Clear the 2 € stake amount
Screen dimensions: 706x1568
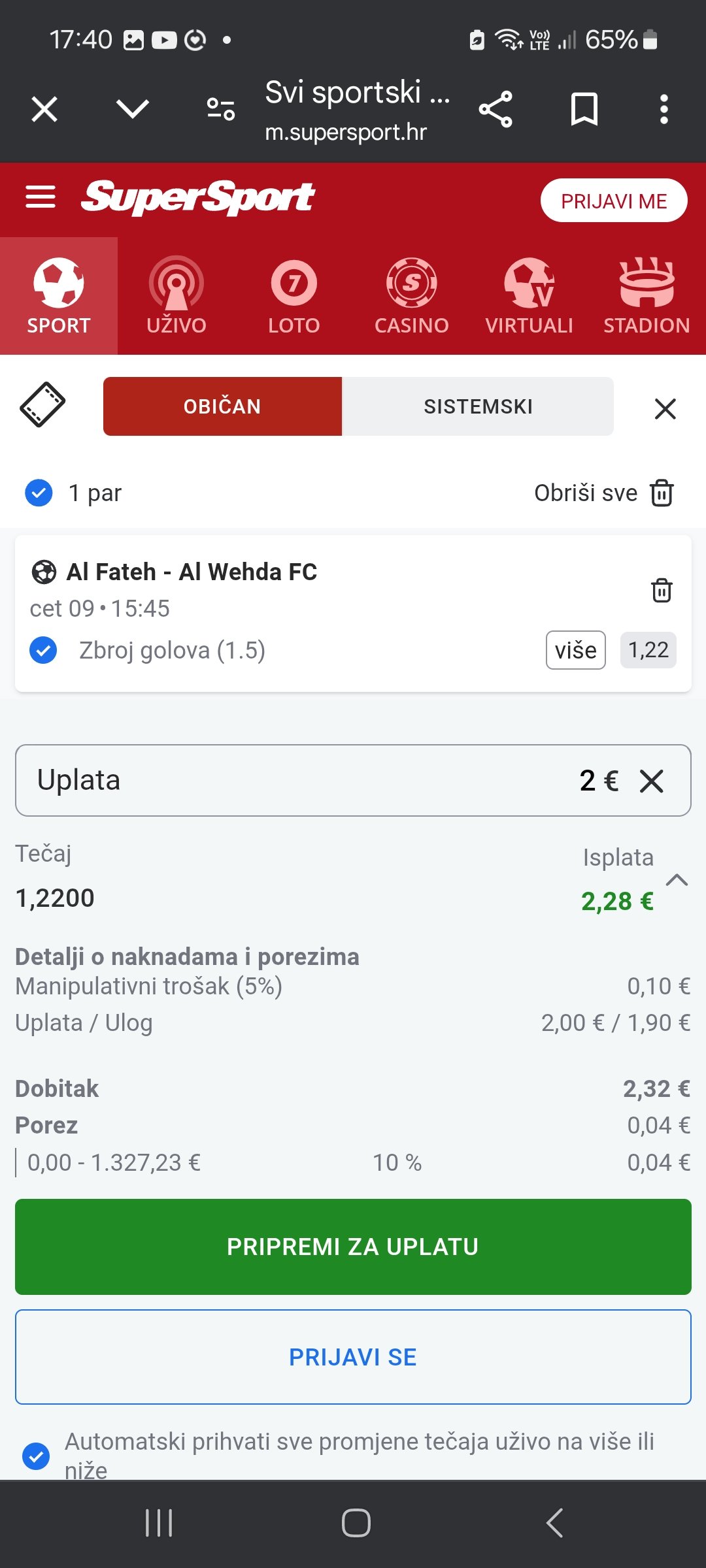coord(651,781)
